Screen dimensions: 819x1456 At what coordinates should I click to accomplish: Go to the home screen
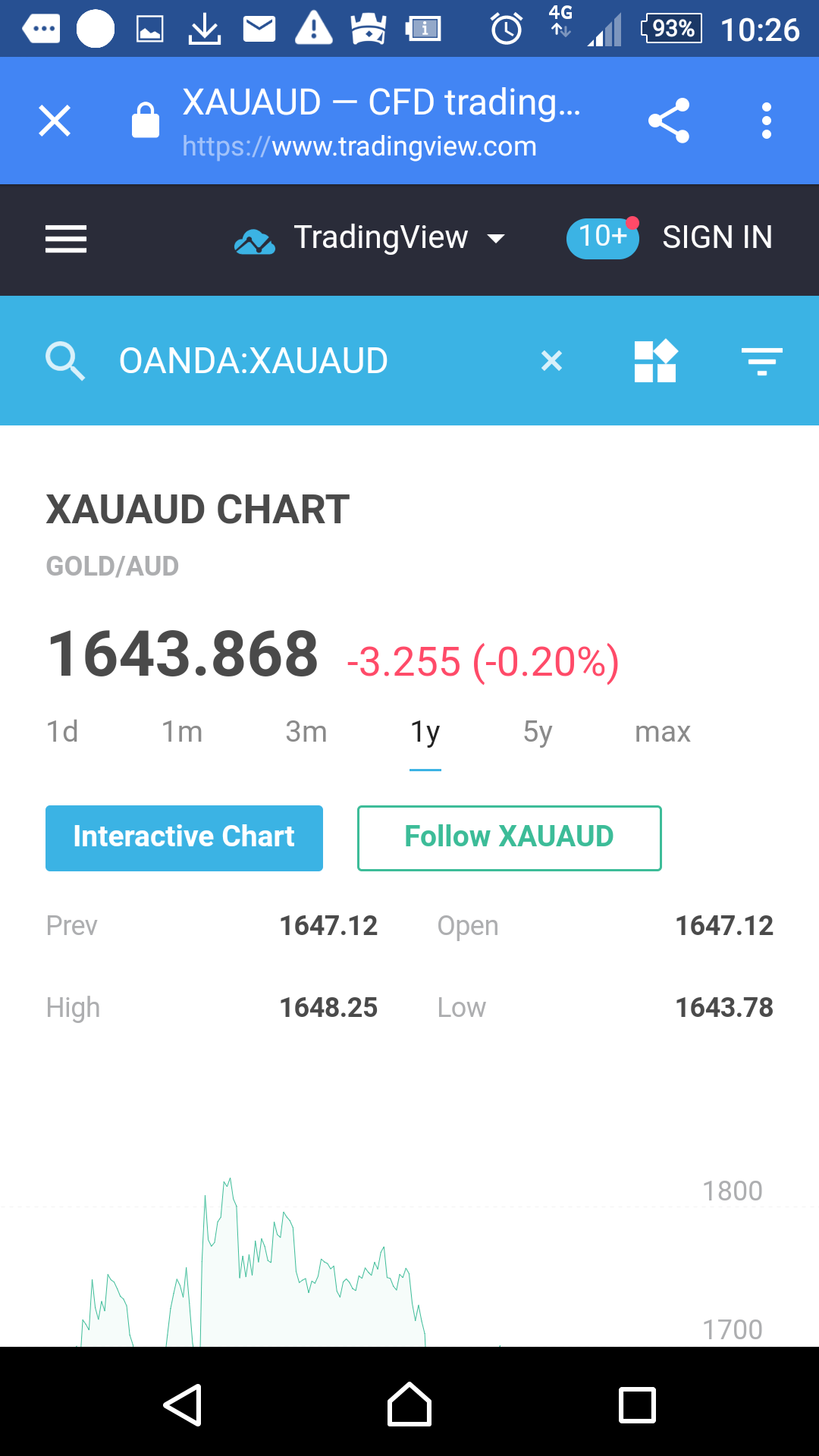pos(409,1404)
